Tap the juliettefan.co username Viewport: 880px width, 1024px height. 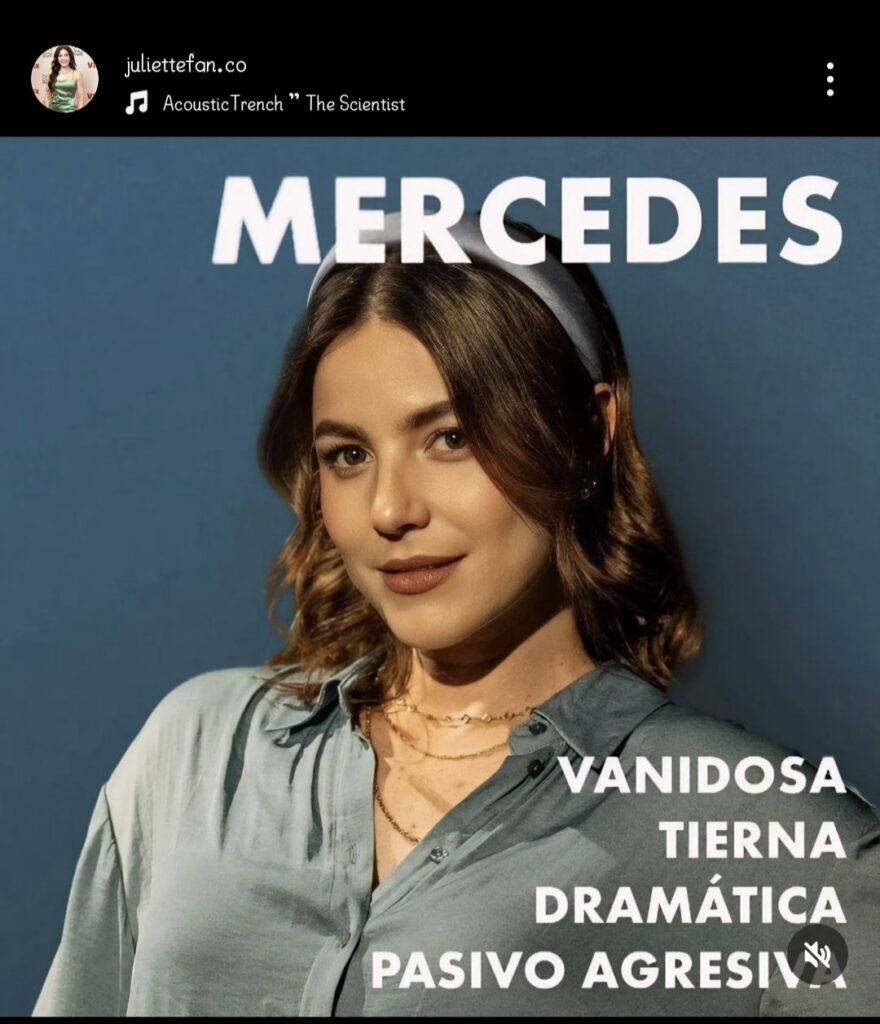click(185, 66)
